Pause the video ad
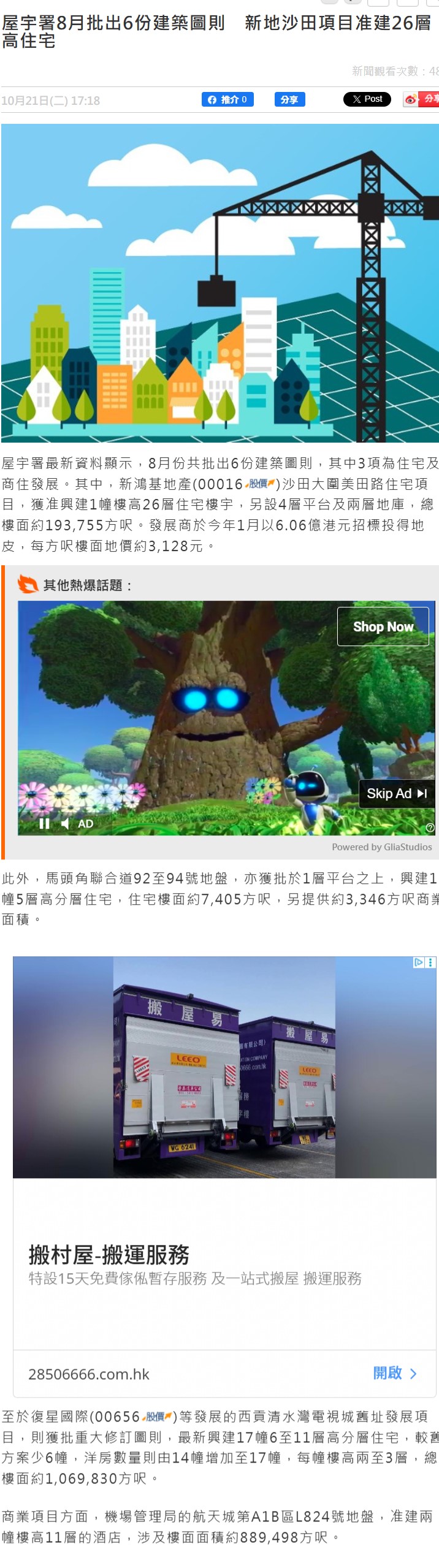 pyautogui.click(x=44, y=823)
